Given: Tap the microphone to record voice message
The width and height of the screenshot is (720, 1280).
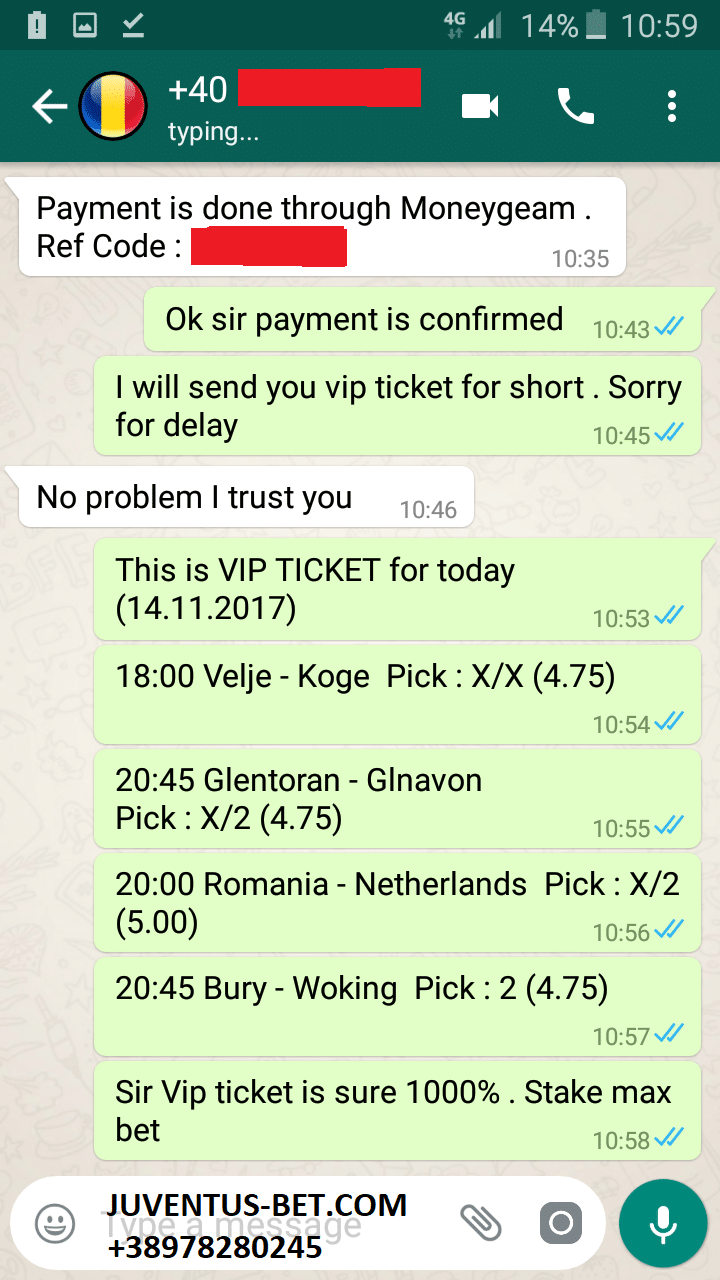Looking at the screenshot, I should click(x=662, y=1223).
